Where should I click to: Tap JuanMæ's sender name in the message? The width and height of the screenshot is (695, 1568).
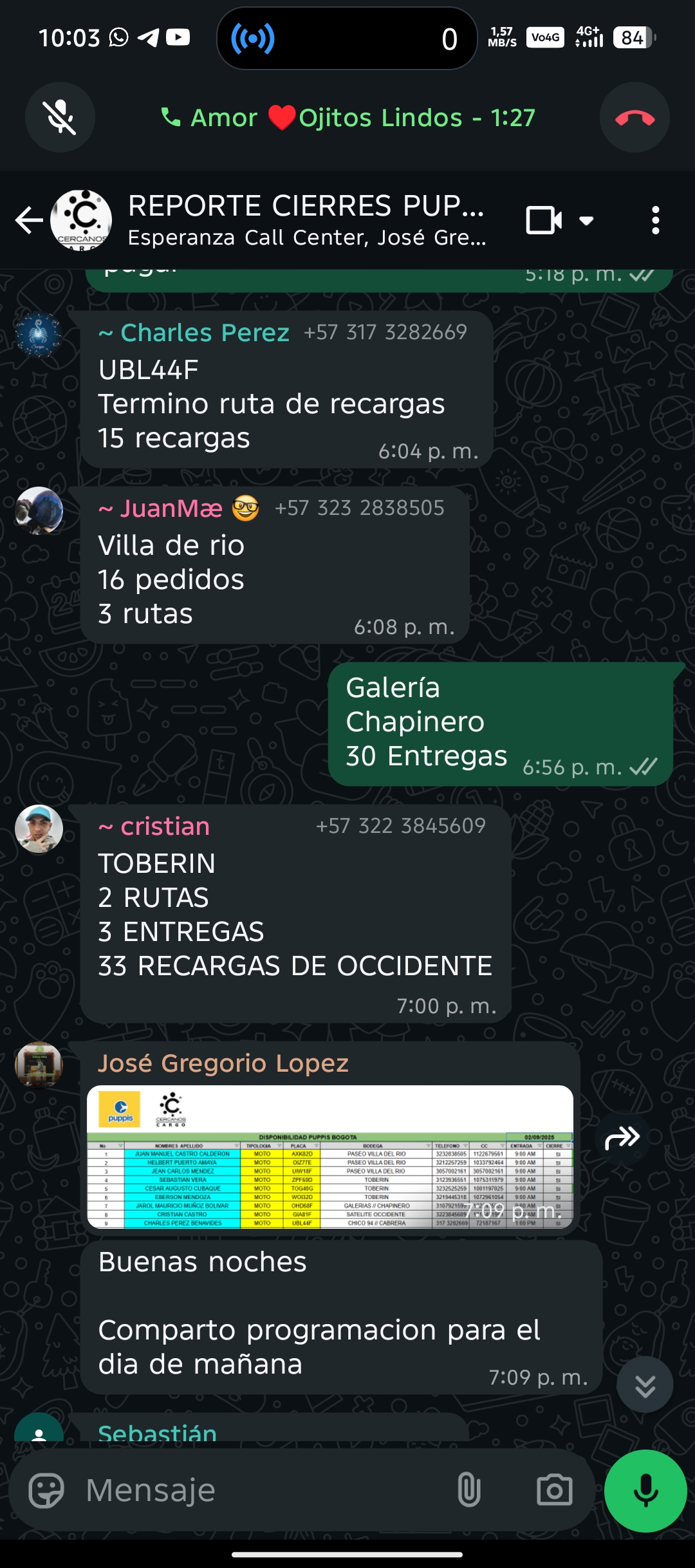tap(171, 509)
